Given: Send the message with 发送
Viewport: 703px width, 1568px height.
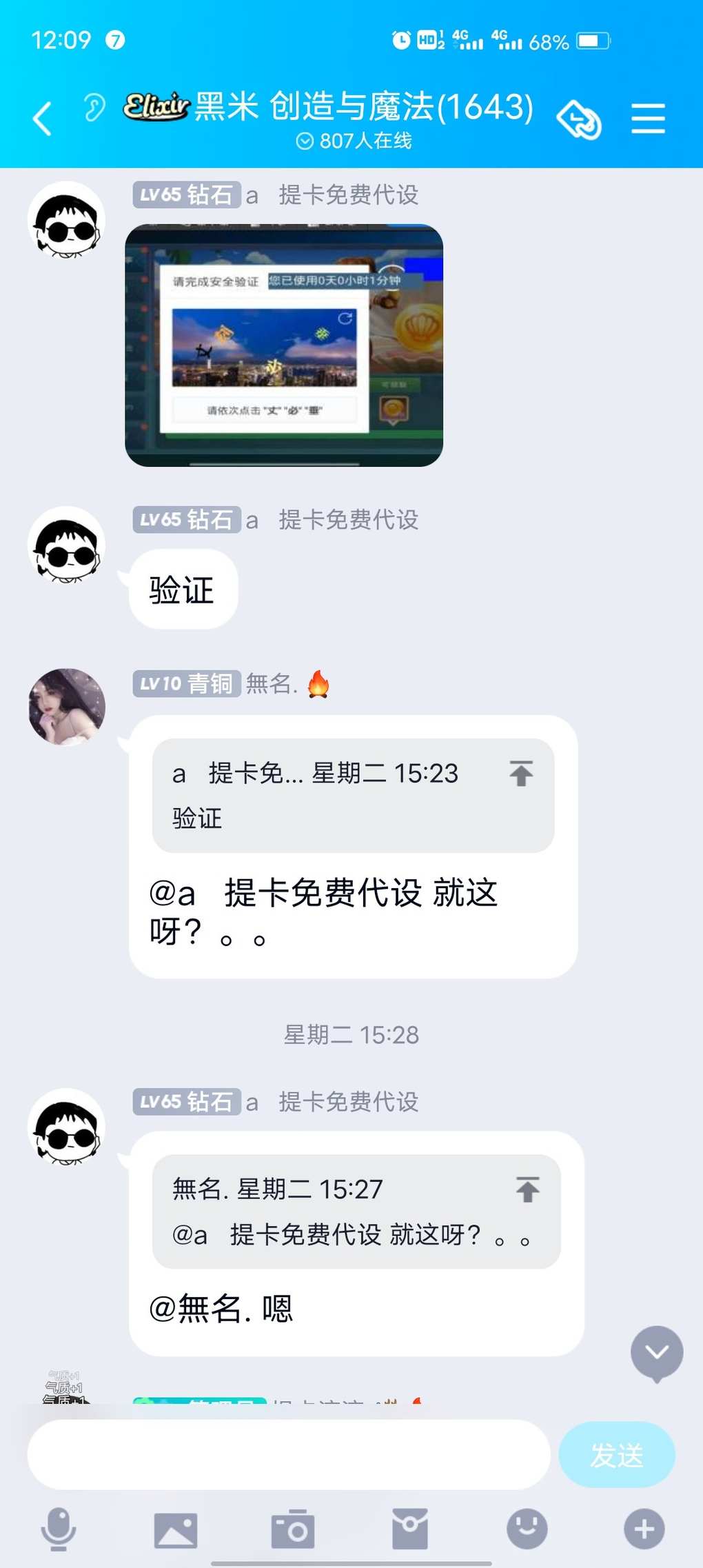Looking at the screenshot, I should (617, 1455).
